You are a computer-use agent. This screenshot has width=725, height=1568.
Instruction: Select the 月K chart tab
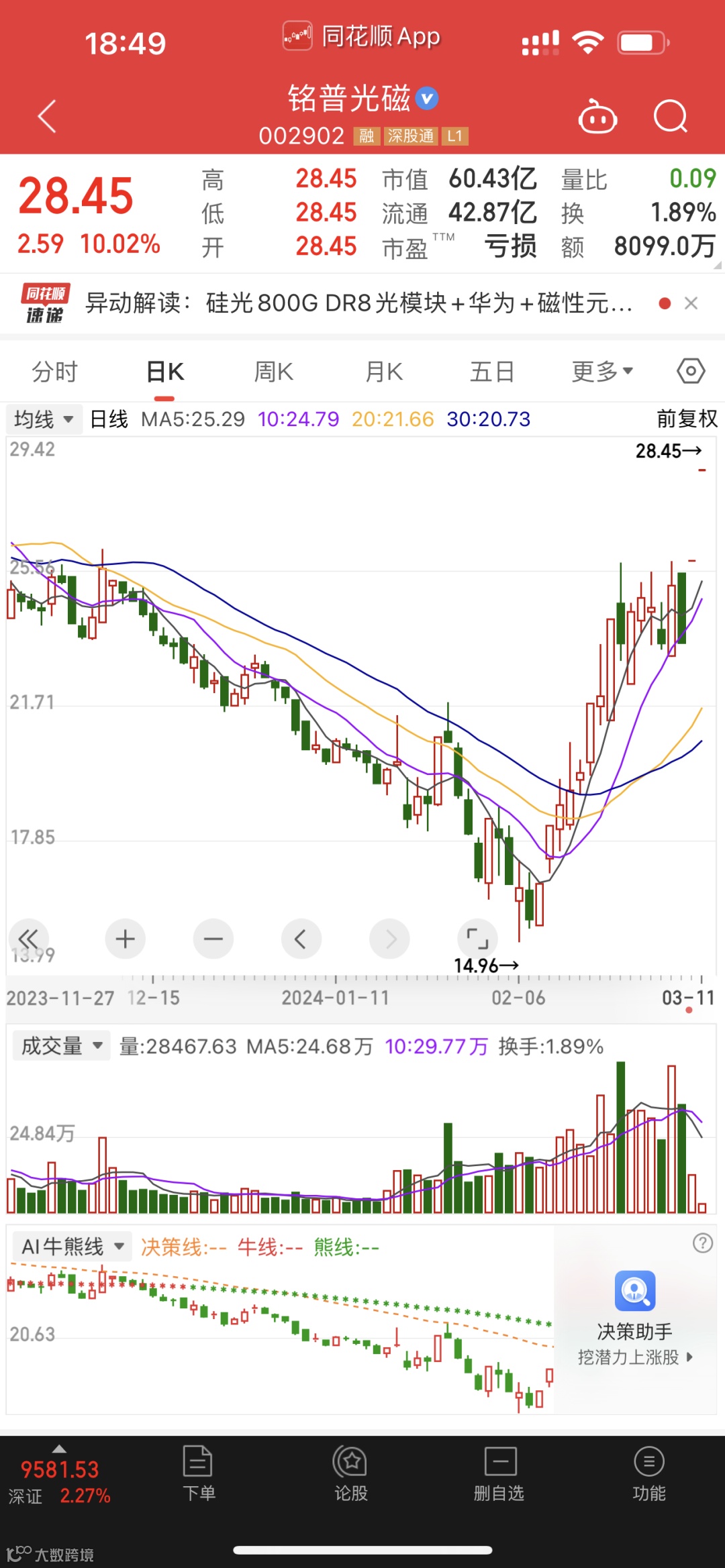(384, 371)
